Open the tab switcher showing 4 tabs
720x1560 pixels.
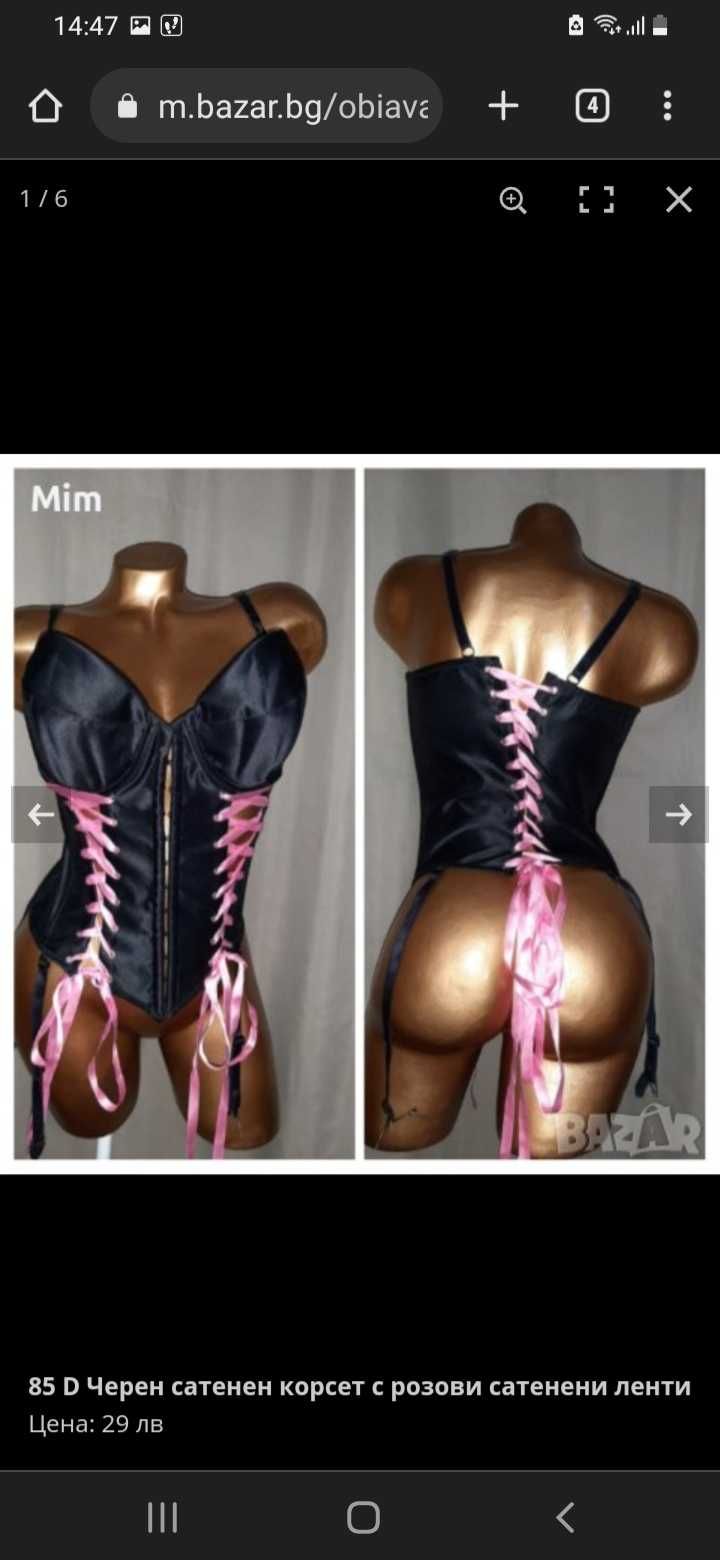(592, 106)
